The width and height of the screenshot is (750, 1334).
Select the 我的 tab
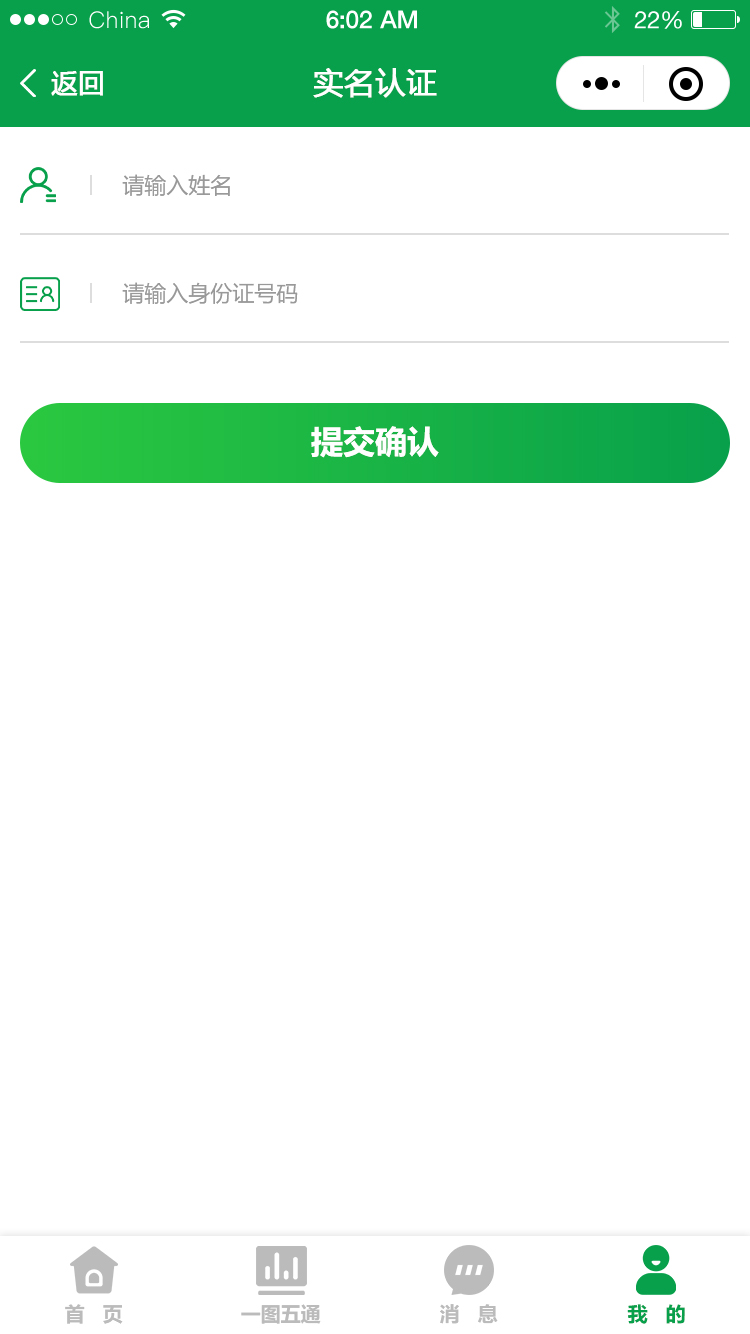[x=656, y=1286]
